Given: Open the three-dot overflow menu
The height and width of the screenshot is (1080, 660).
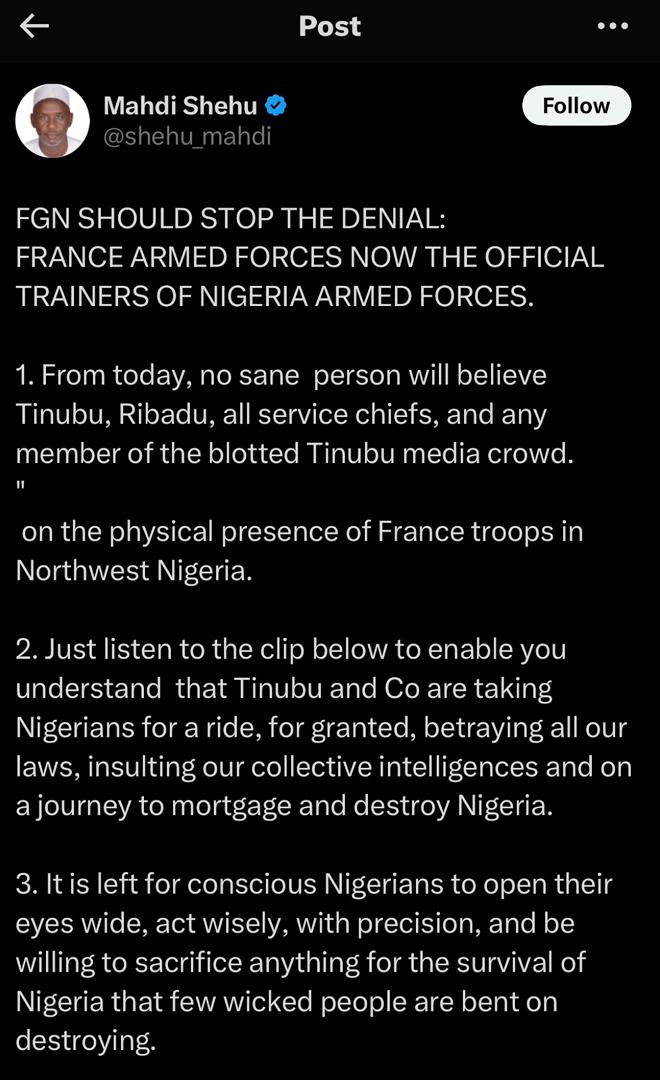Looking at the screenshot, I should click(612, 27).
